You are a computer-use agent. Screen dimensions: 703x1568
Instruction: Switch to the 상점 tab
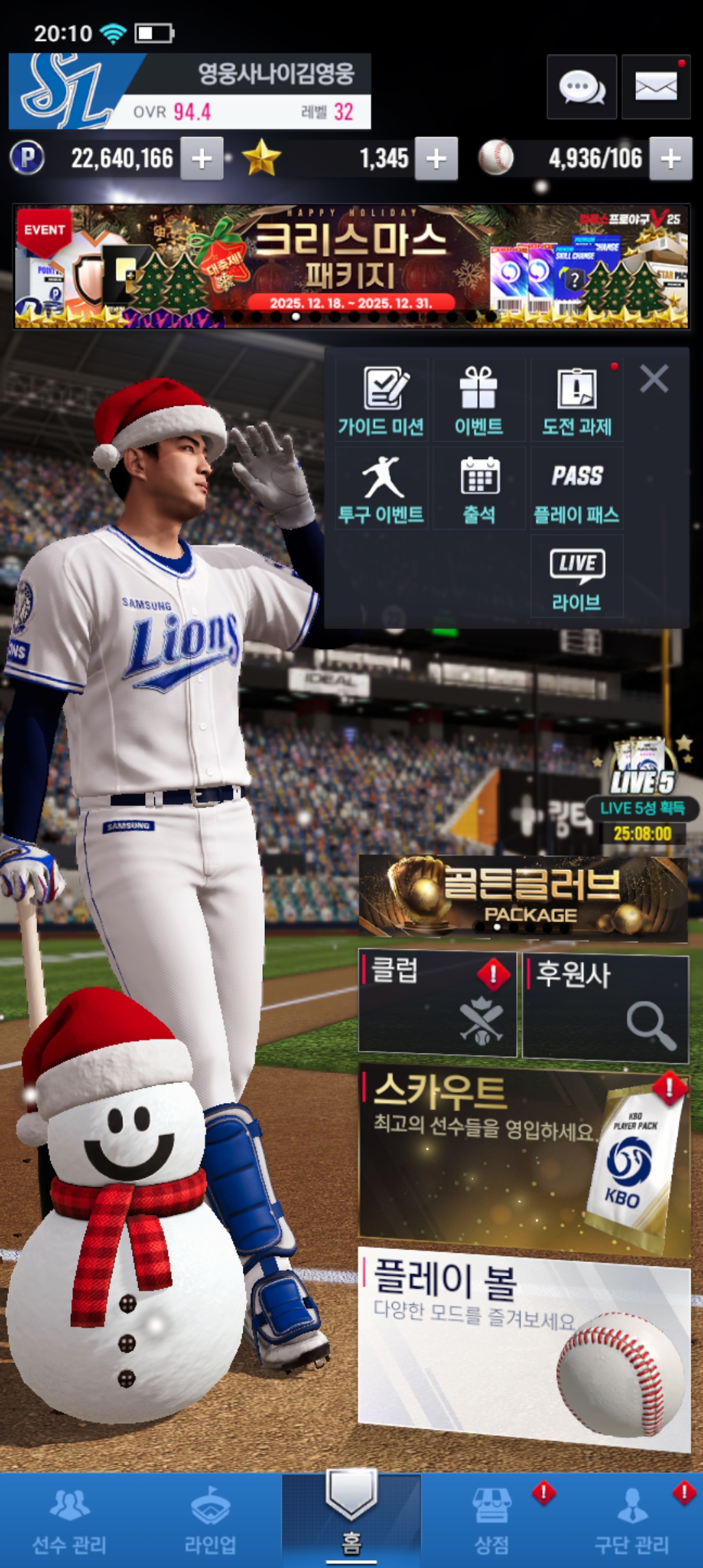(492, 1520)
